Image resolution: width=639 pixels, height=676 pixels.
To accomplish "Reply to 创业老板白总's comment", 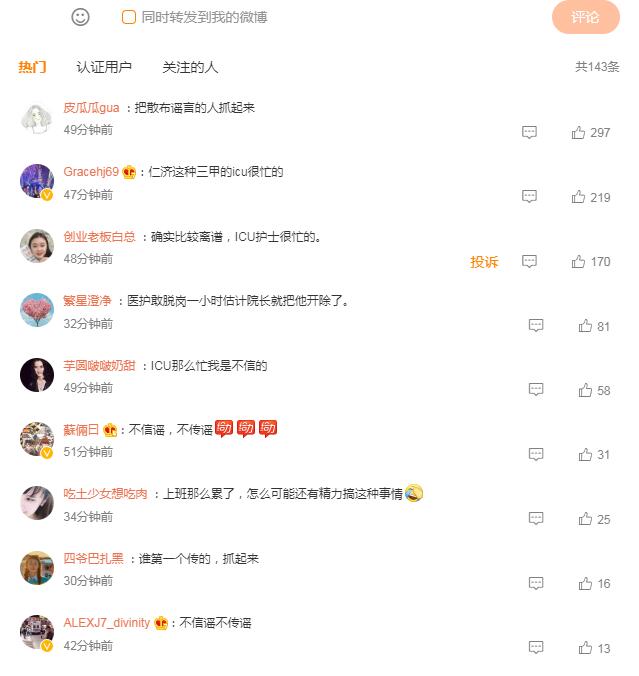I will click(530, 262).
